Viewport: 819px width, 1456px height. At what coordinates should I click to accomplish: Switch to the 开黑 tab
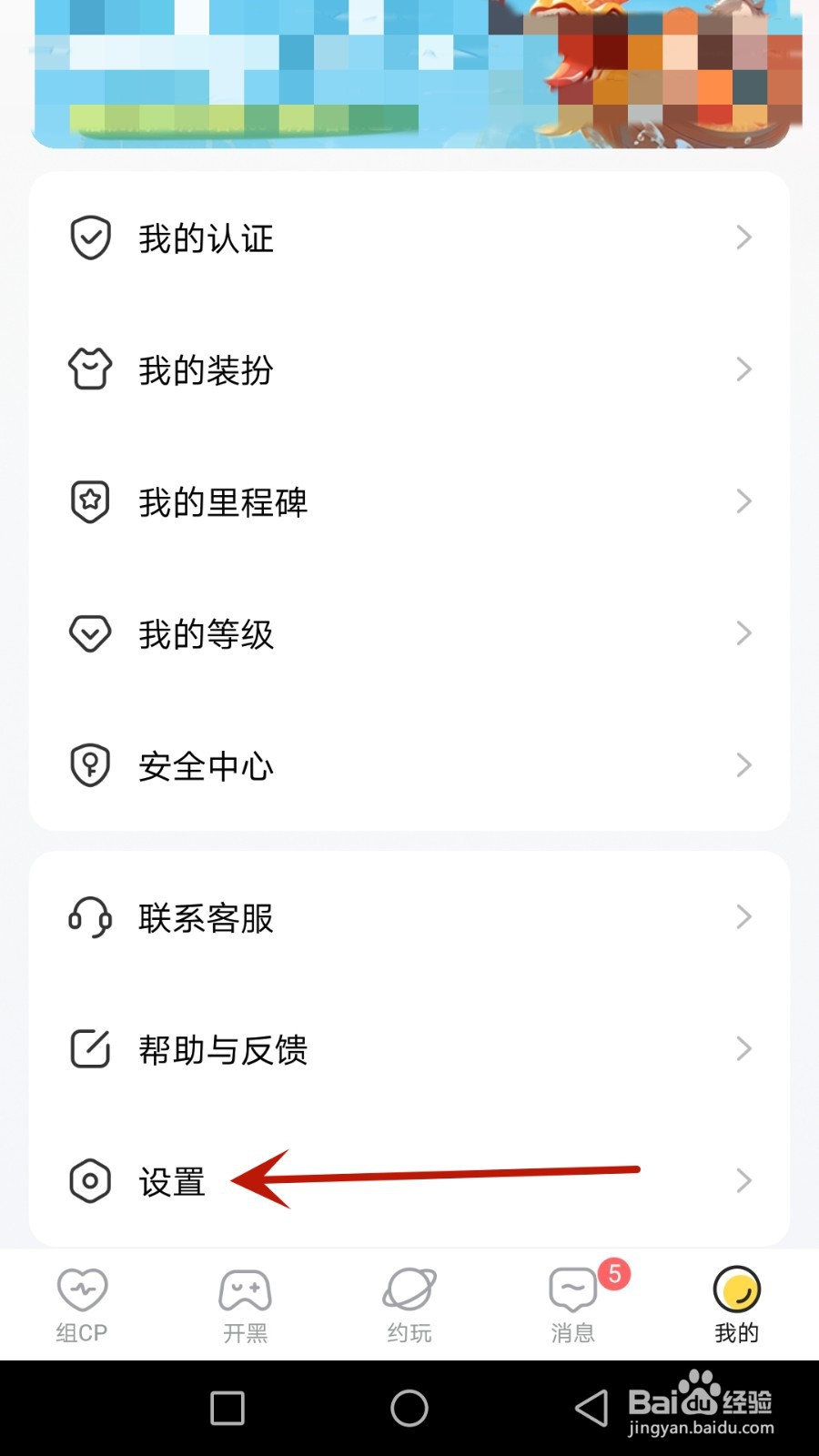tap(246, 1305)
